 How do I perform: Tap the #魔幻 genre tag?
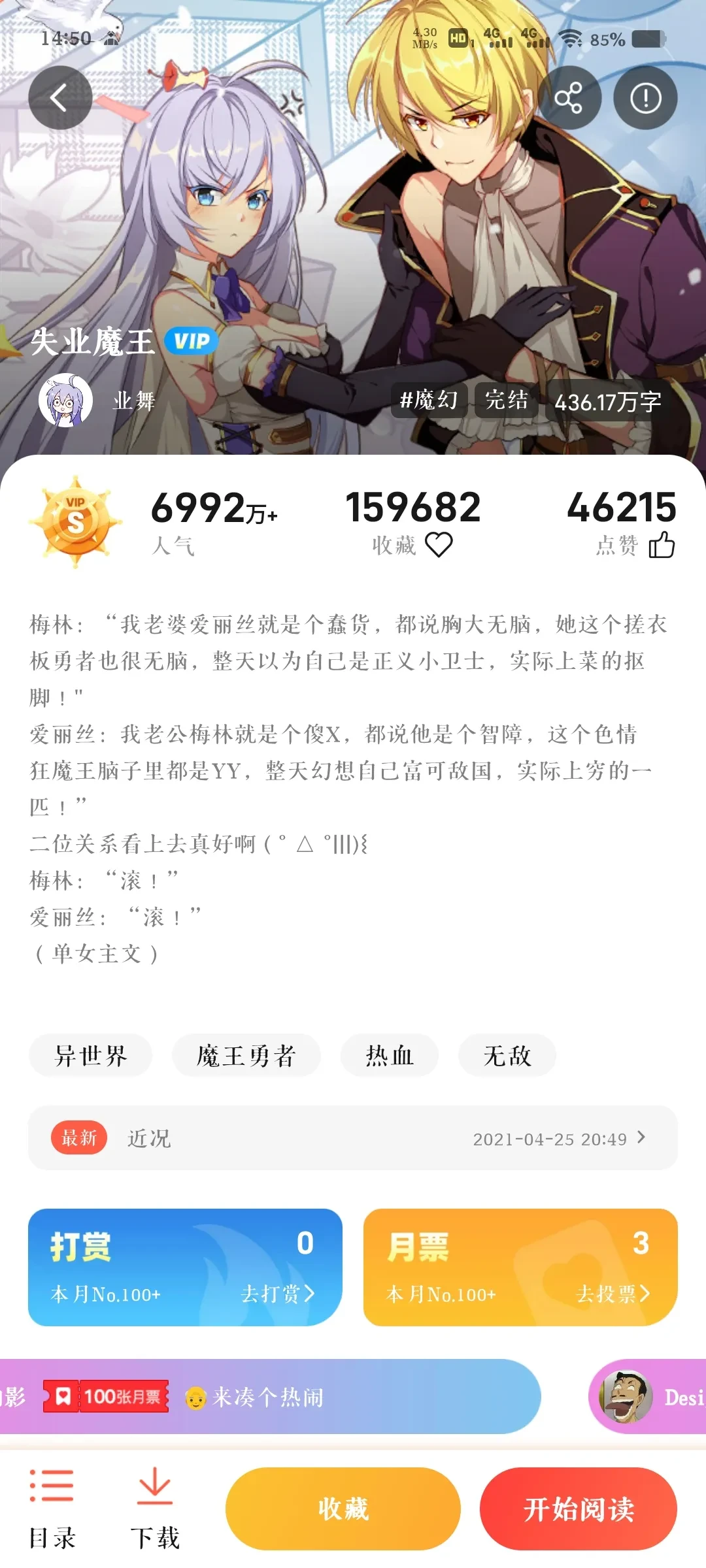429,400
